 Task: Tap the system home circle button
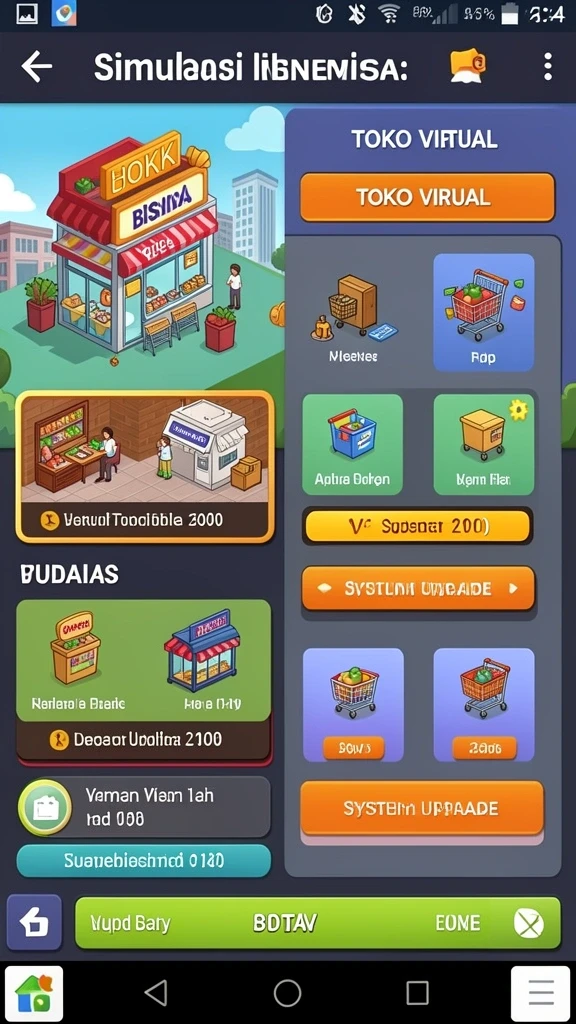(287, 993)
